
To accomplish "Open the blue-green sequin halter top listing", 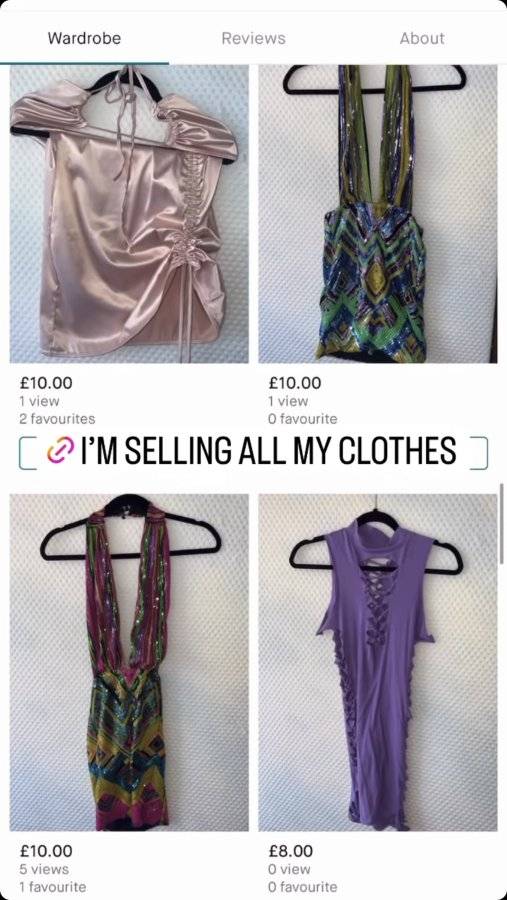I will coord(378,214).
